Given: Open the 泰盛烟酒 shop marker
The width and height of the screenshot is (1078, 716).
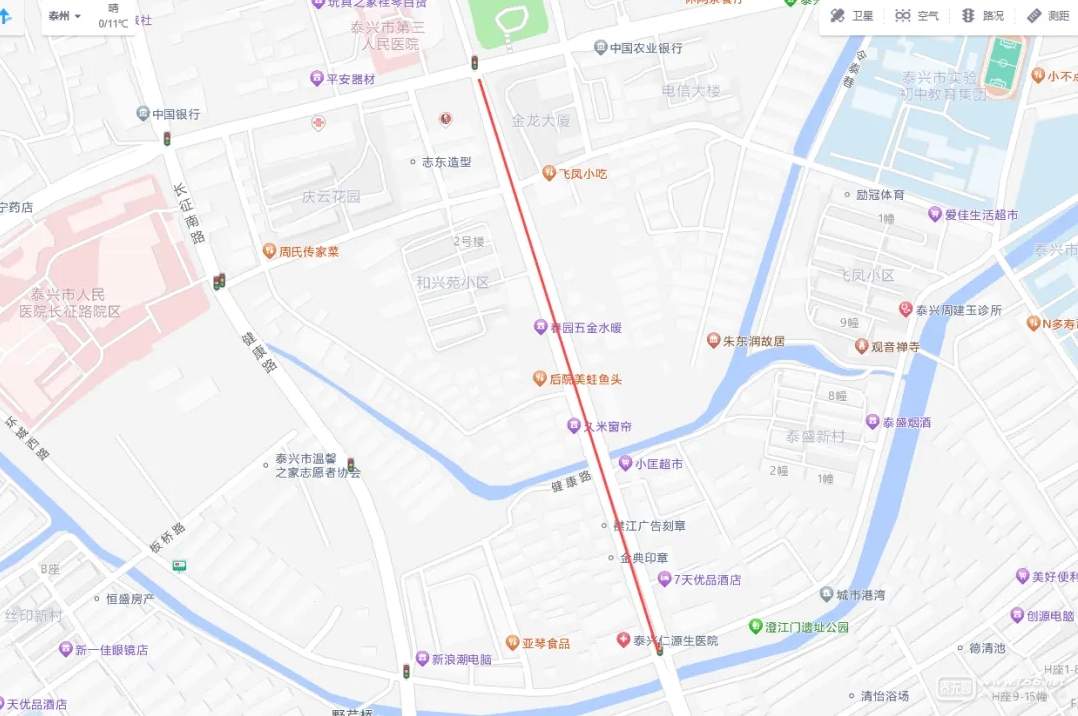Looking at the screenshot, I should [x=873, y=423].
